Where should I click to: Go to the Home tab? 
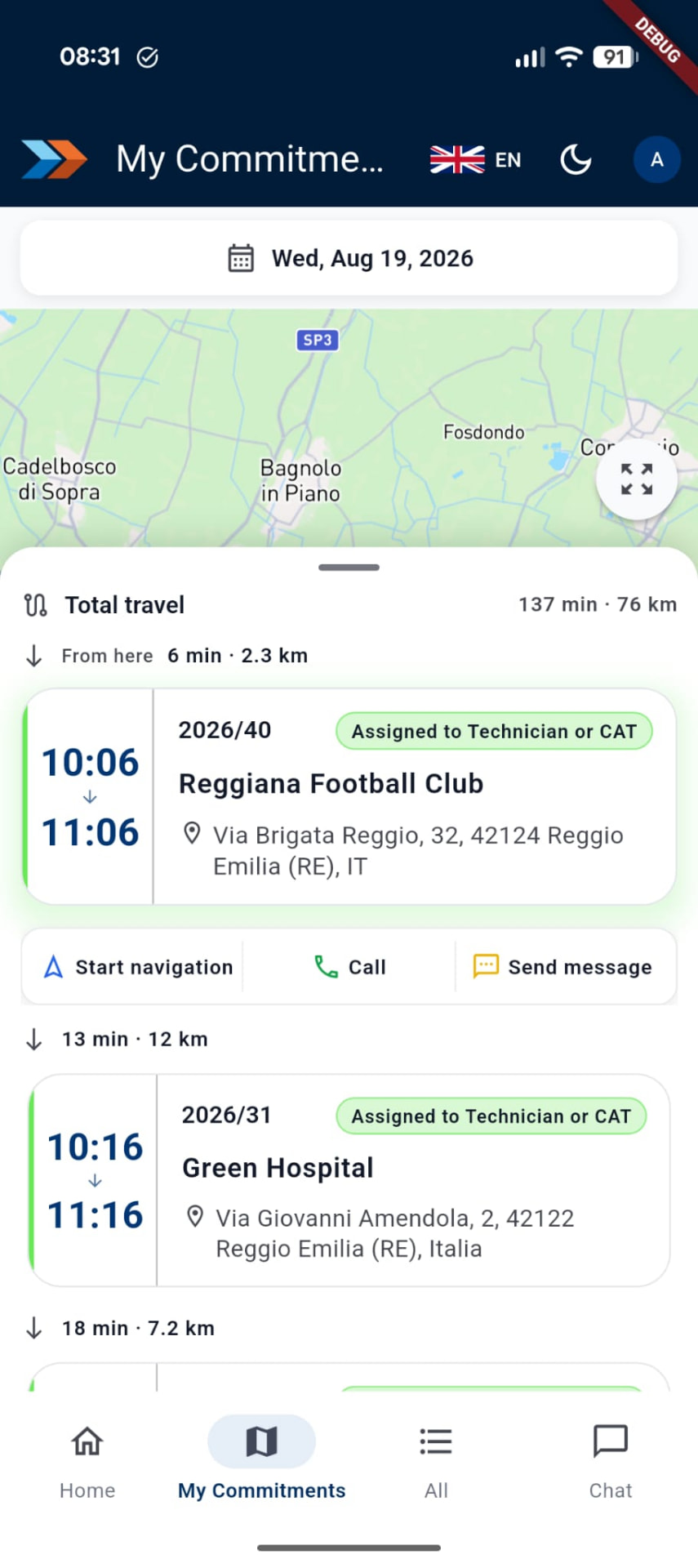pos(87,1462)
